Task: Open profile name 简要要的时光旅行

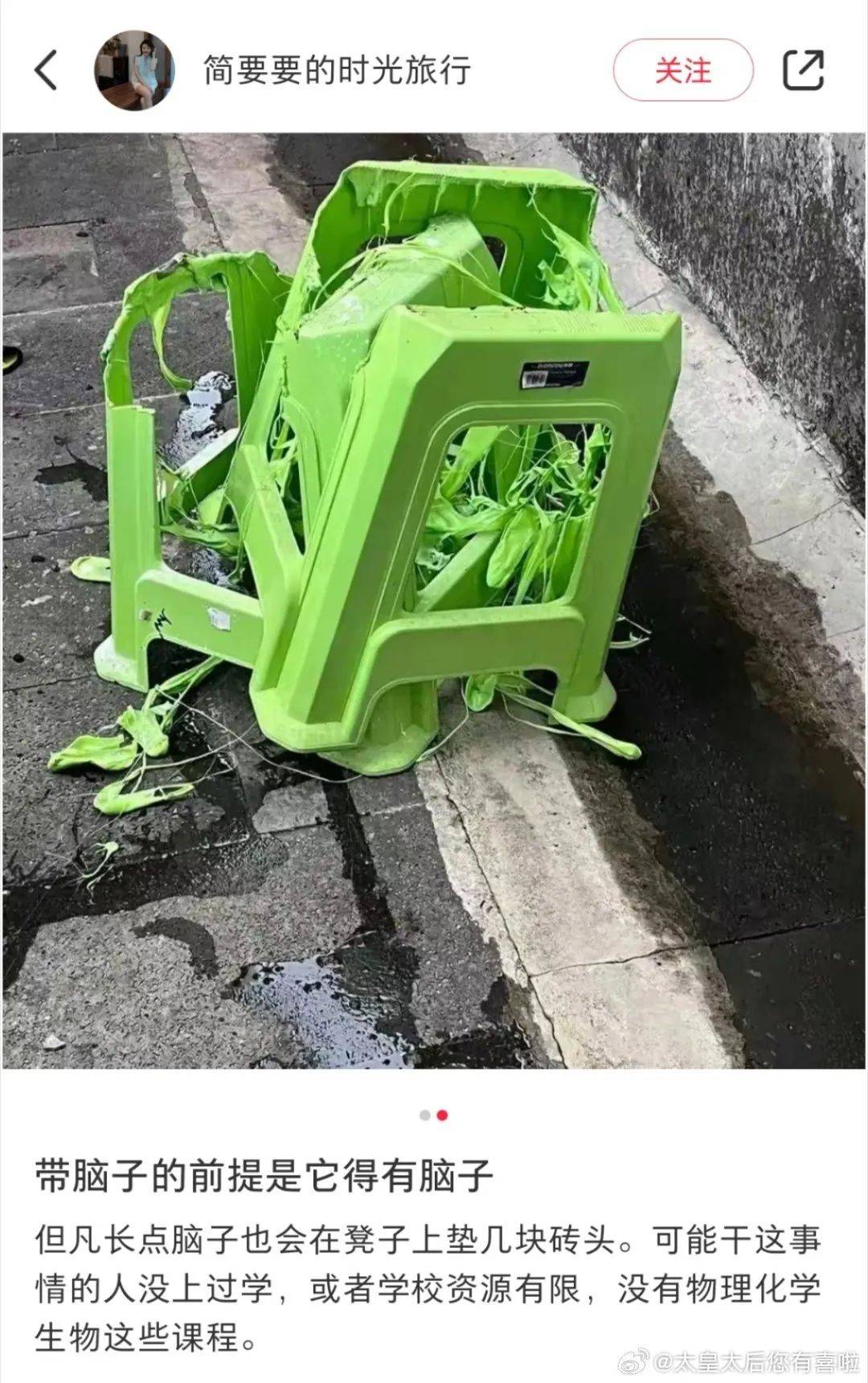Action: 336,71
